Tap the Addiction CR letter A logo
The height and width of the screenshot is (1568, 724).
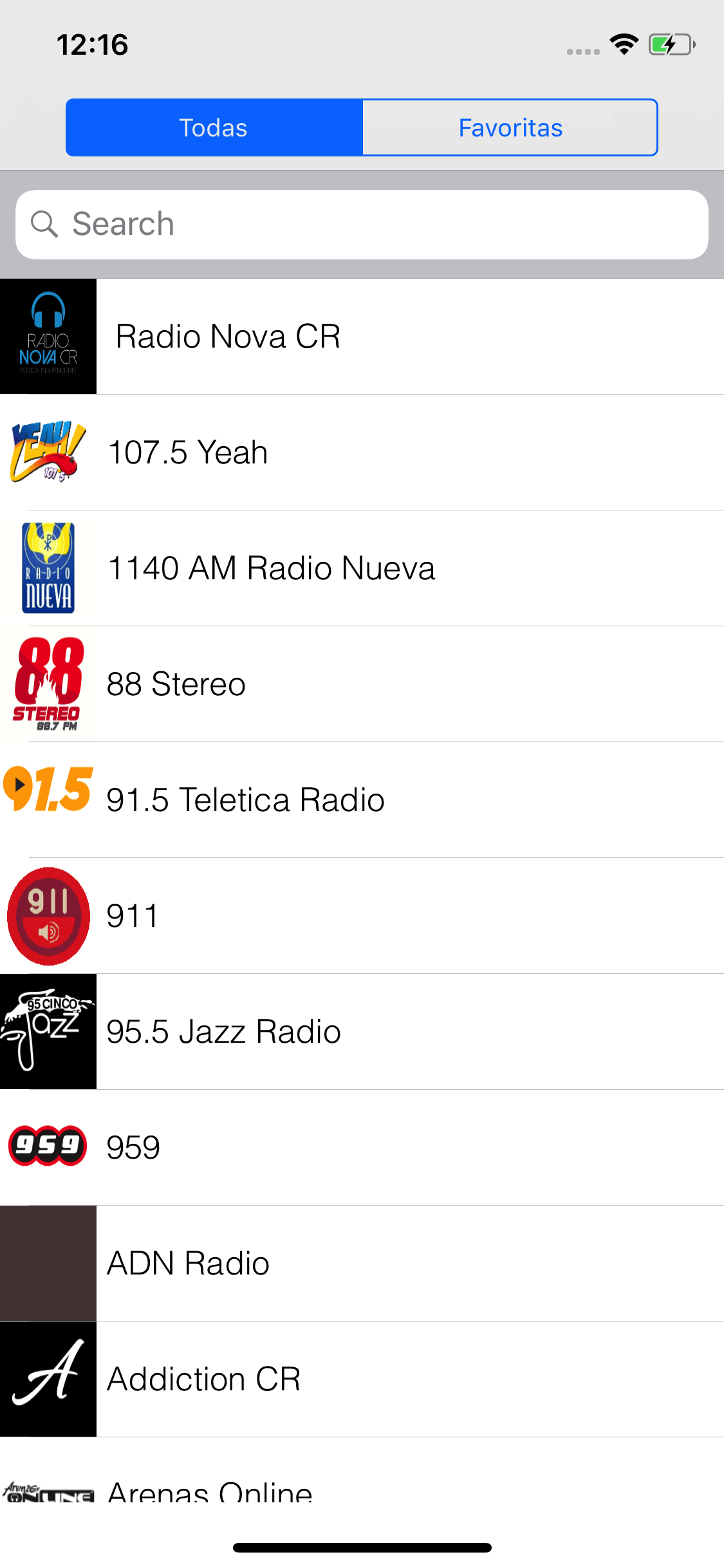[x=48, y=1379]
